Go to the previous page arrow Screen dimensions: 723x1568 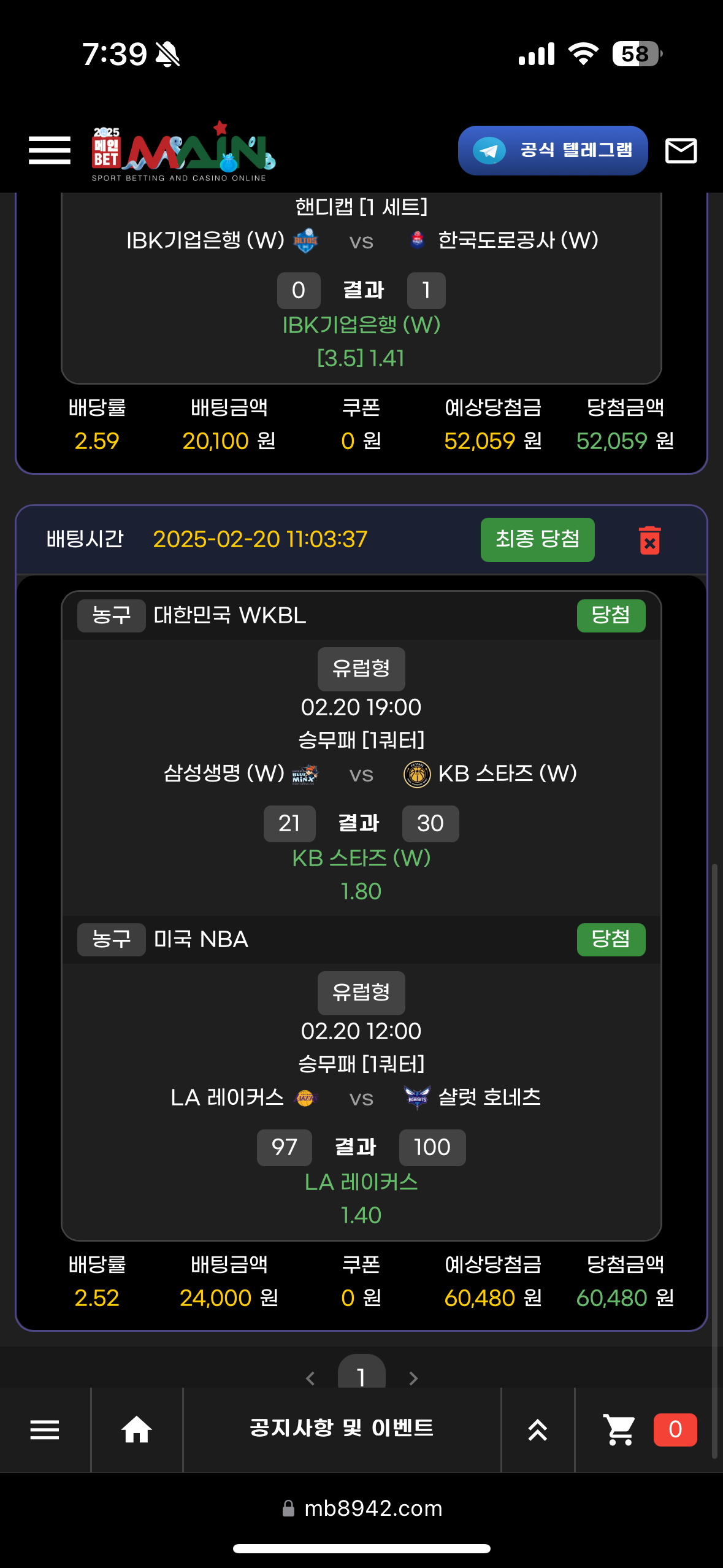pos(311,1378)
